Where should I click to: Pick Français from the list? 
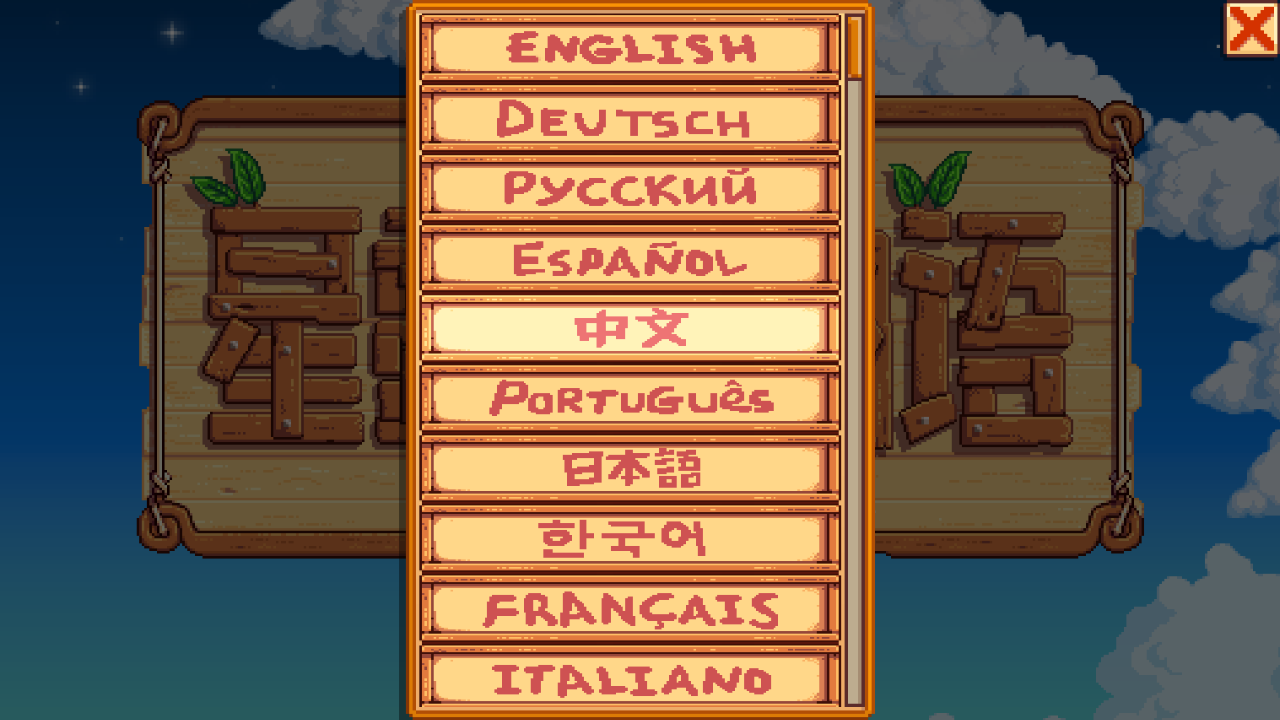631,609
